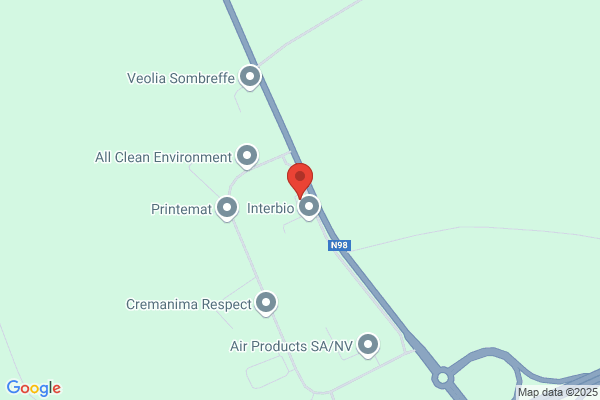600x400 pixels.
Task: Open the All Clean Environment marker
Action: [247, 156]
